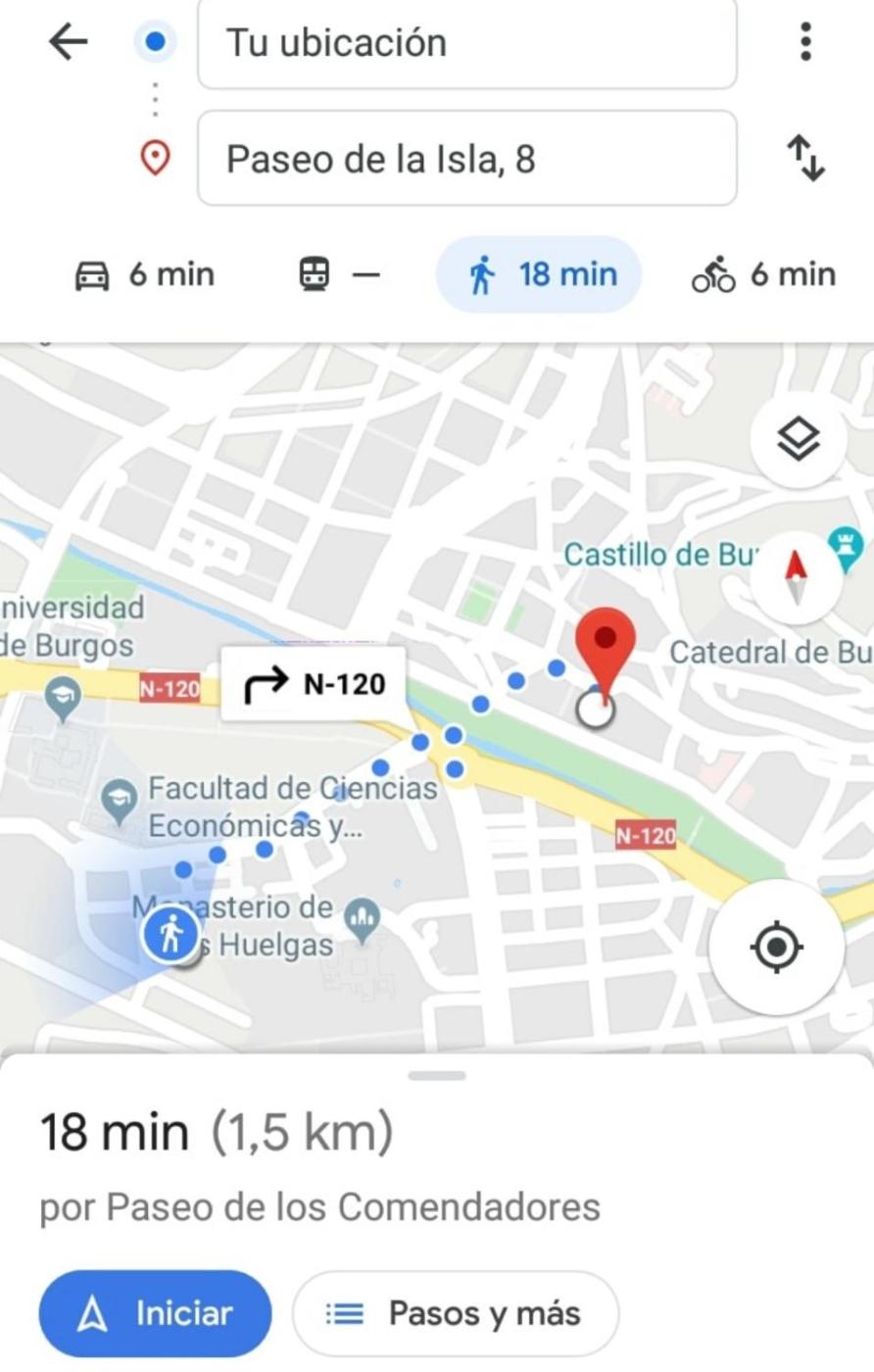Start navigation with Iniciar
This screenshot has height=1372, width=874.
coord(155,1313)
